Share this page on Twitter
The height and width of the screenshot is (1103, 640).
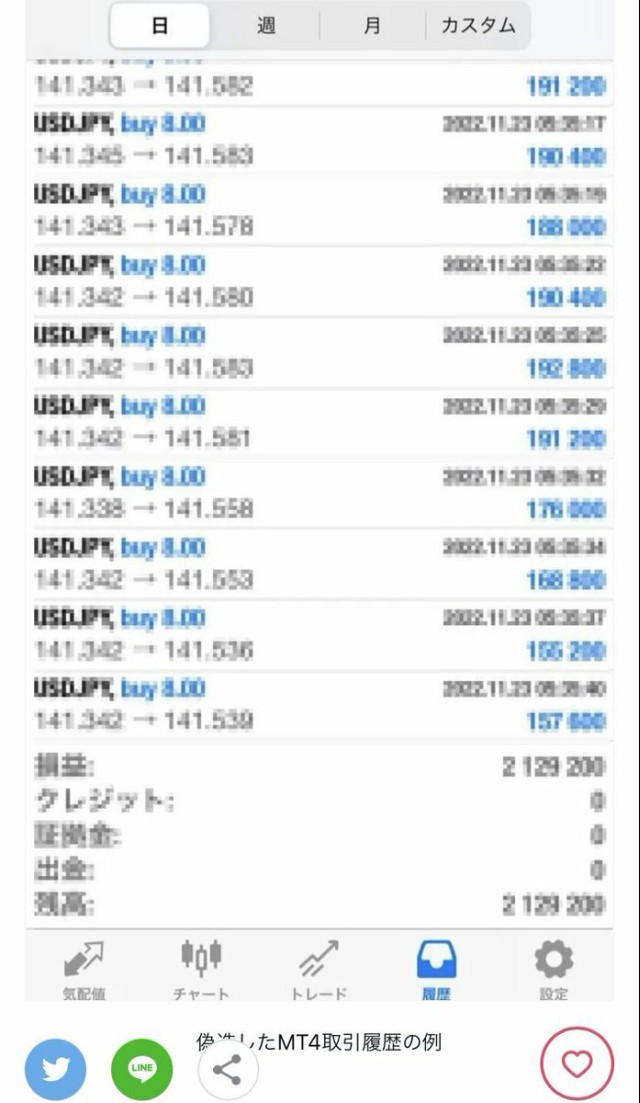56,1069
